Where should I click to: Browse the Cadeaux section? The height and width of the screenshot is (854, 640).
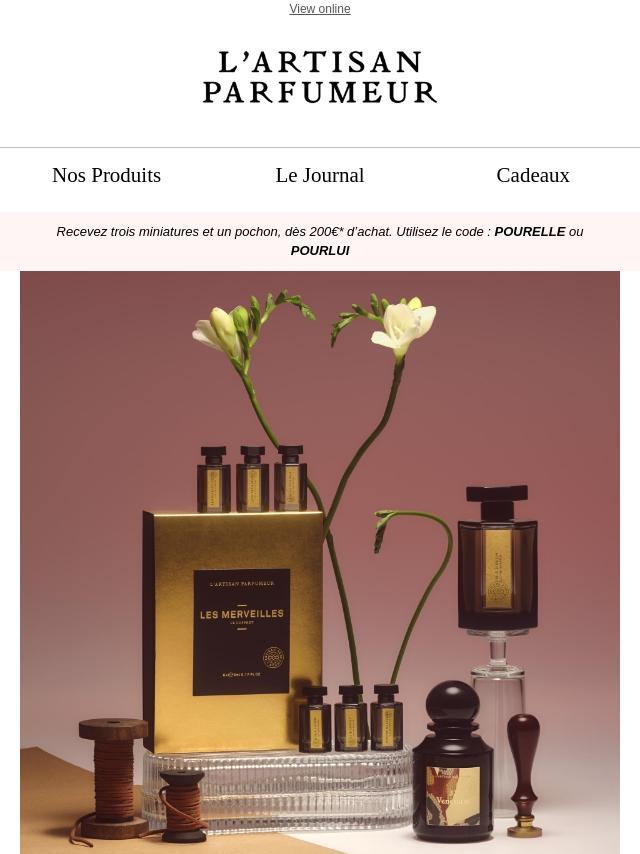tap(532, 175)
